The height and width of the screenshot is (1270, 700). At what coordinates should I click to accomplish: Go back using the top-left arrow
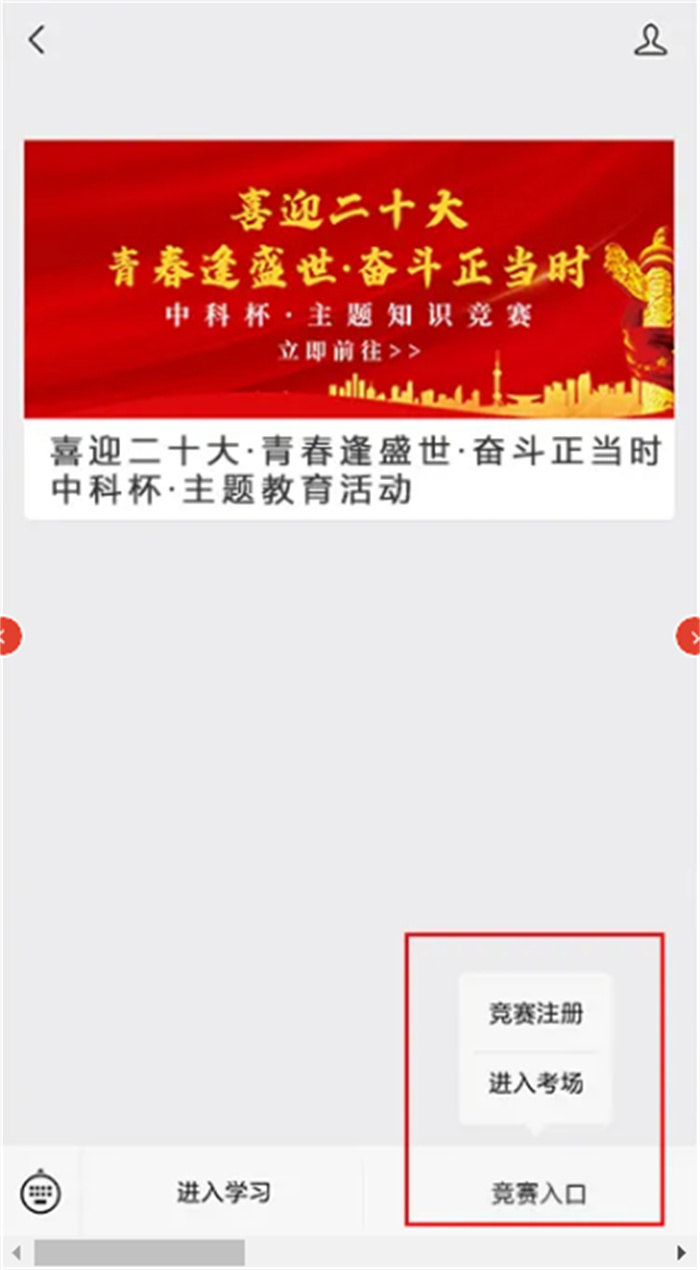pyautogui.click(x=37, y=41)
